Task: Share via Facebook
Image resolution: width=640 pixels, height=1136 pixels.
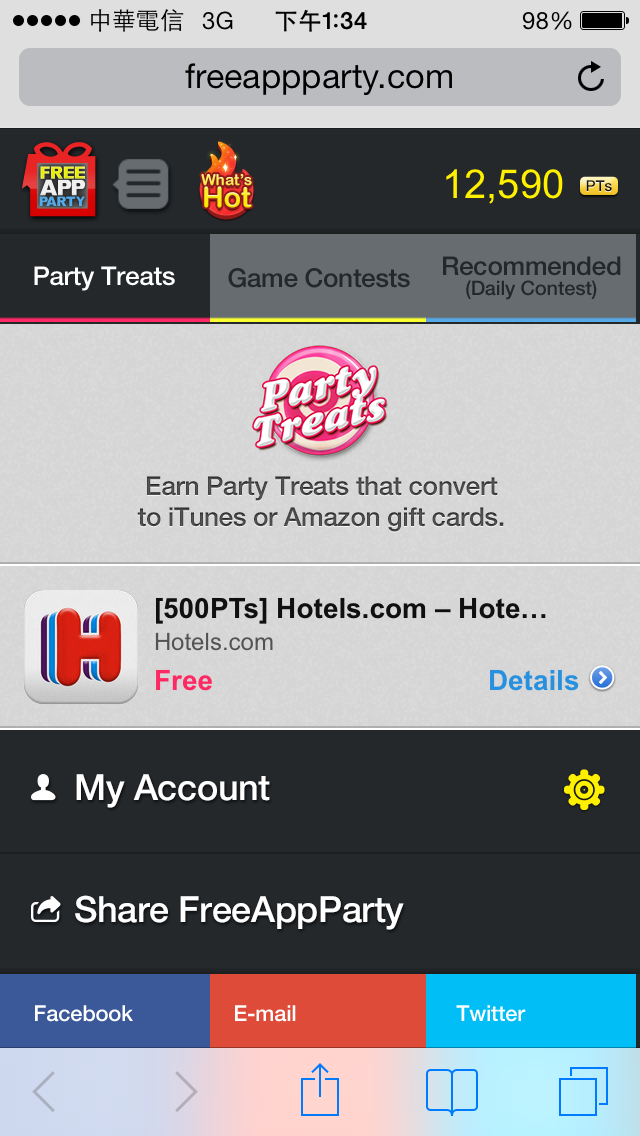Action: [104, 1013]
